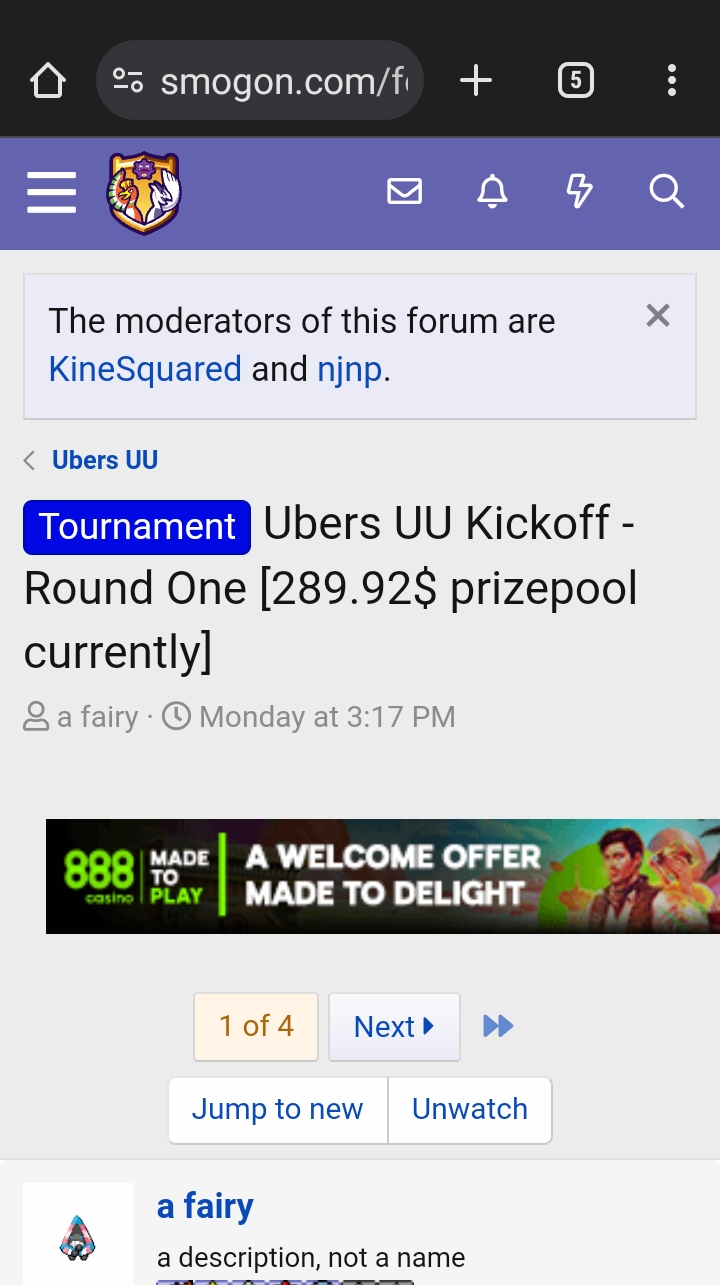Visit KineSquared's profile
This screenshot has width=720, height=1285.
click(145, 369)
